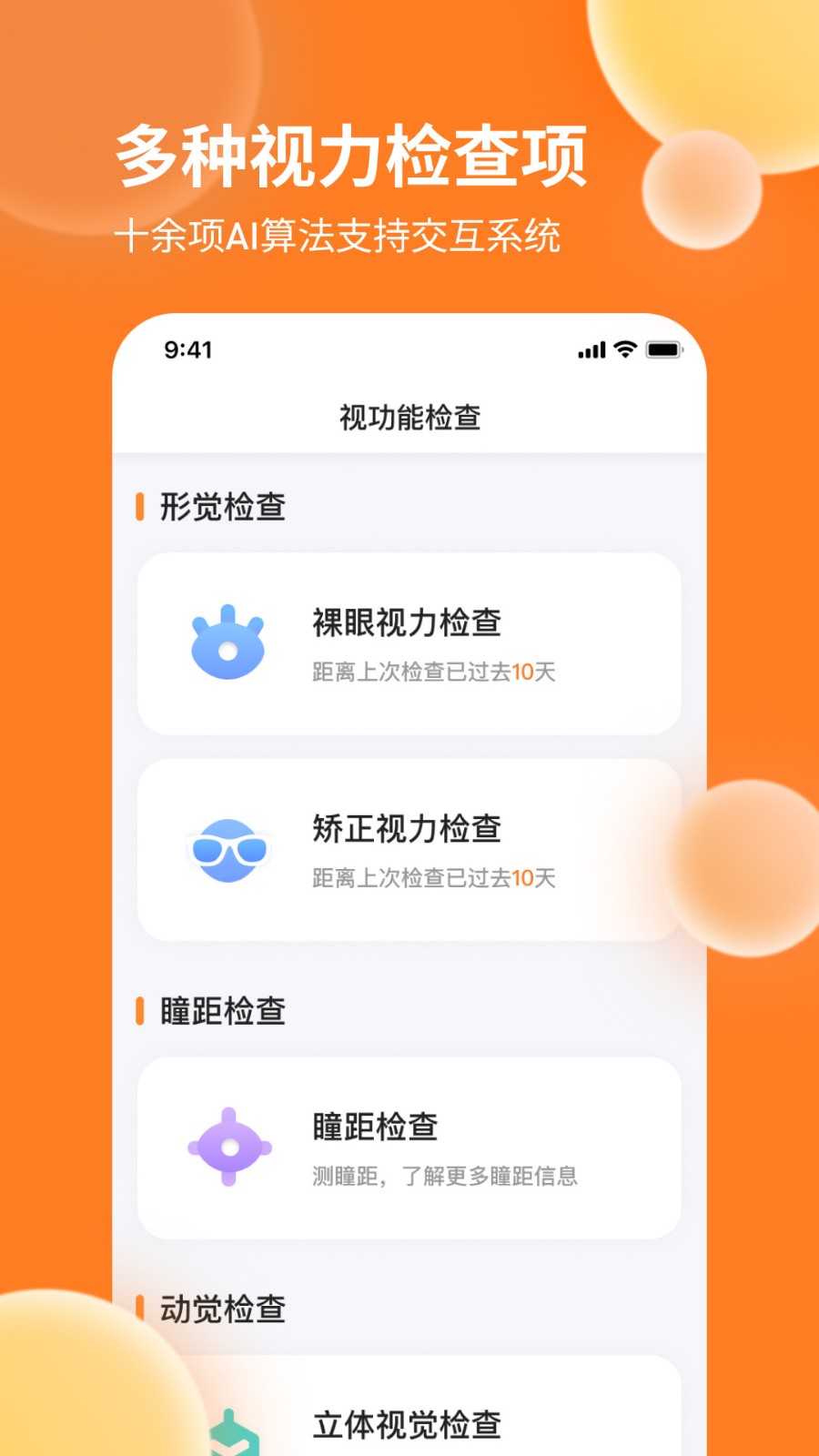Image resolution: width=819 pixels, height=1456 pixels.
Task: Open the 矫正视力检查 test card
Action: coord(408,848)
